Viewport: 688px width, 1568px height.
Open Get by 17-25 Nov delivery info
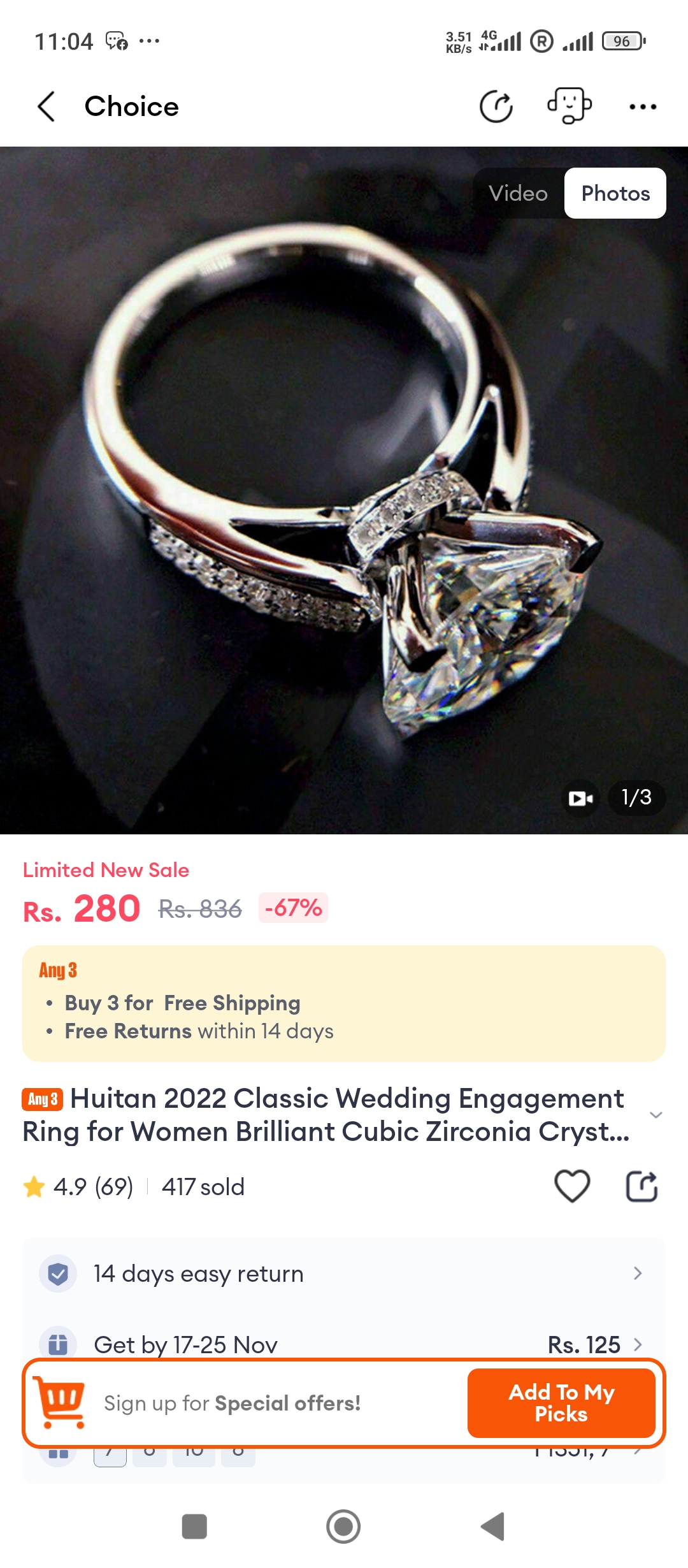pos(344,1344)
